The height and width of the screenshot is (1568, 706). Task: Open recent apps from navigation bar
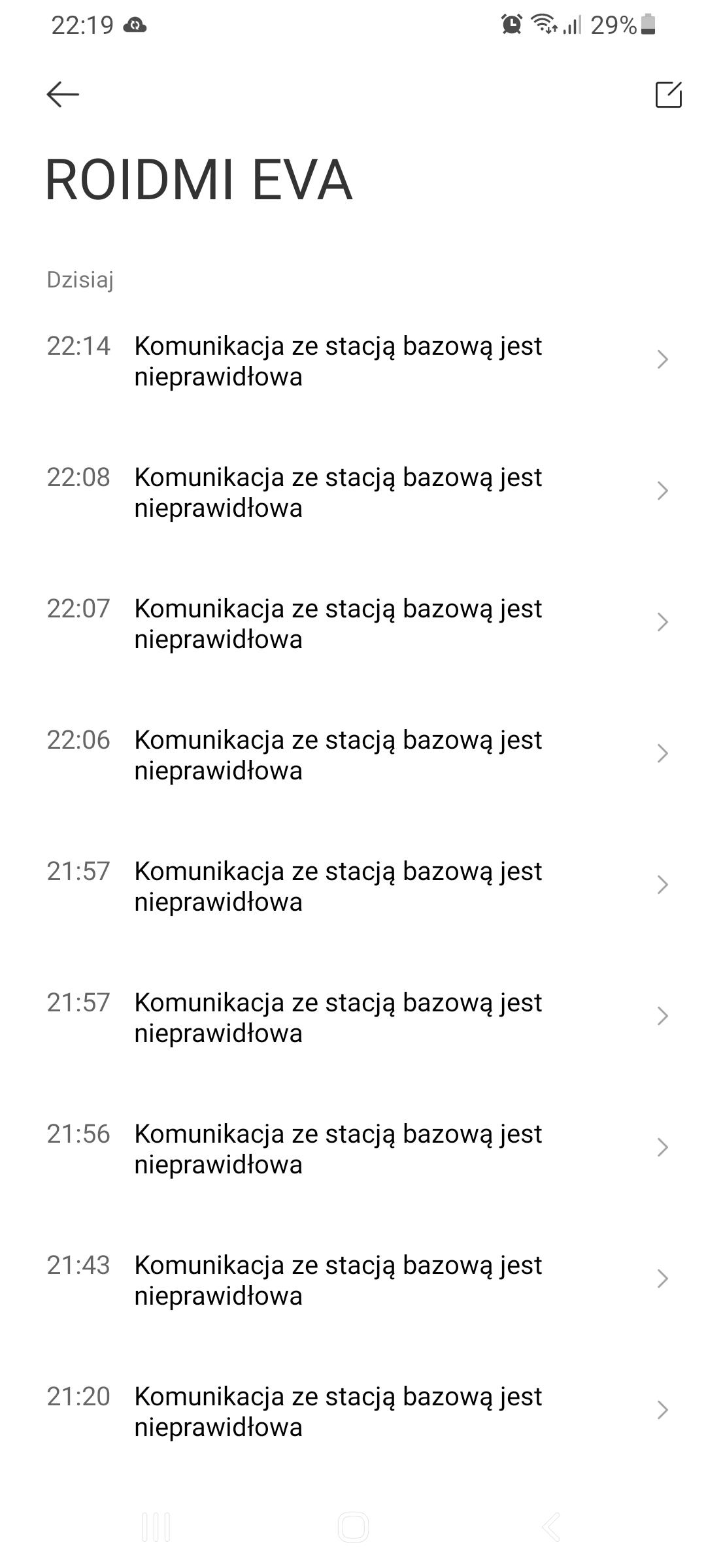coord(156,1527)
